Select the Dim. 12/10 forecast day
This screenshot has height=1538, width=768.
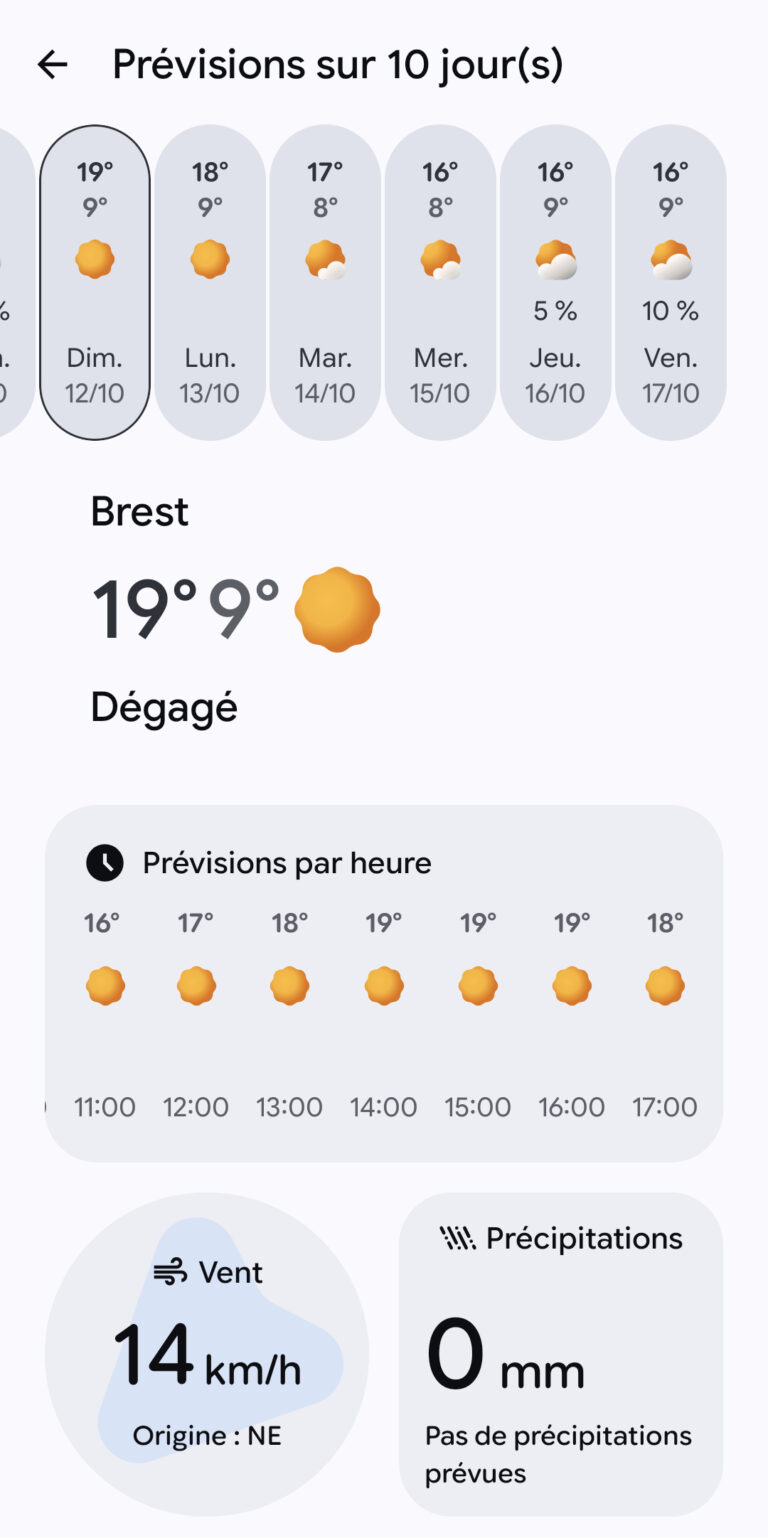coord(95,282)
